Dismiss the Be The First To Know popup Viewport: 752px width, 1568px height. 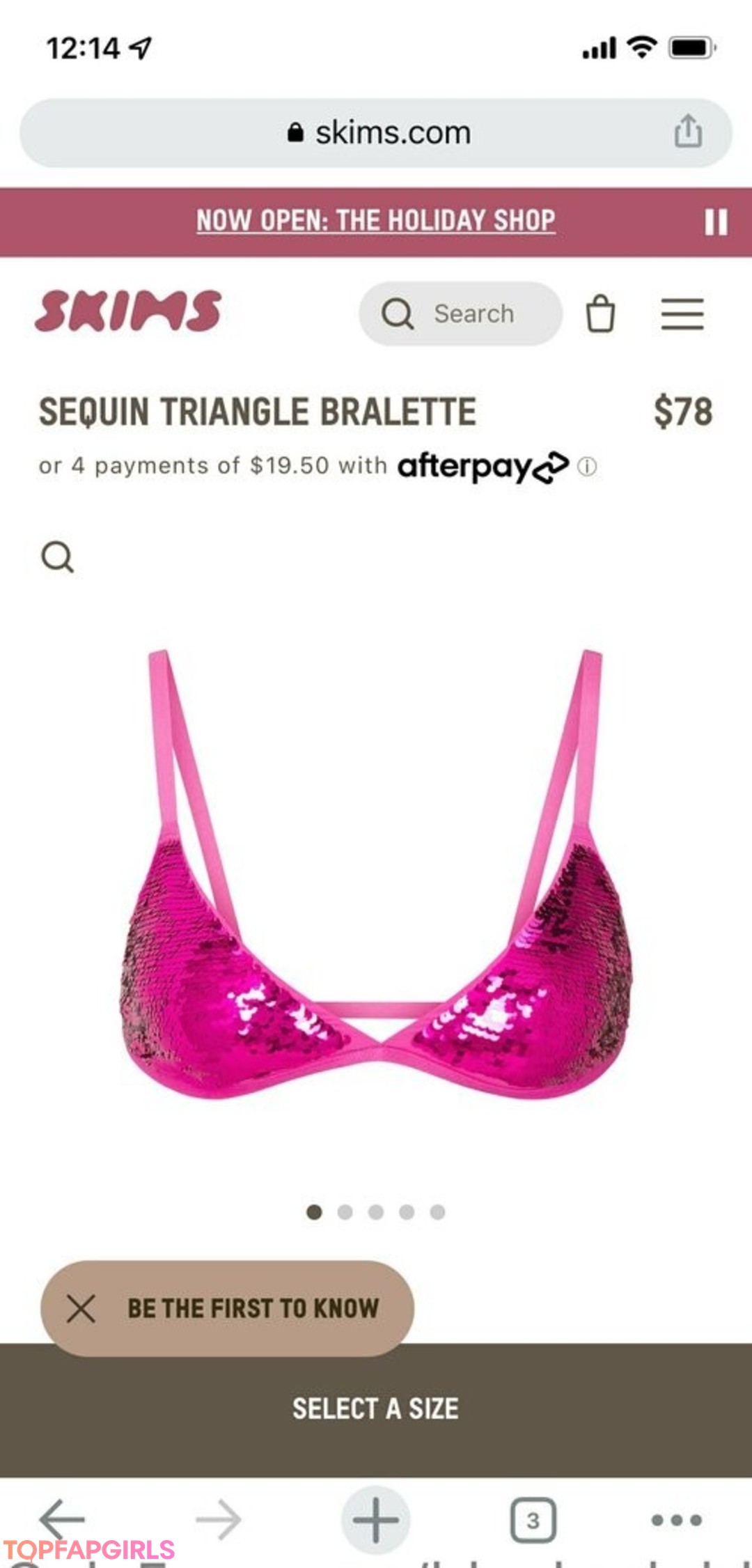81,1309
